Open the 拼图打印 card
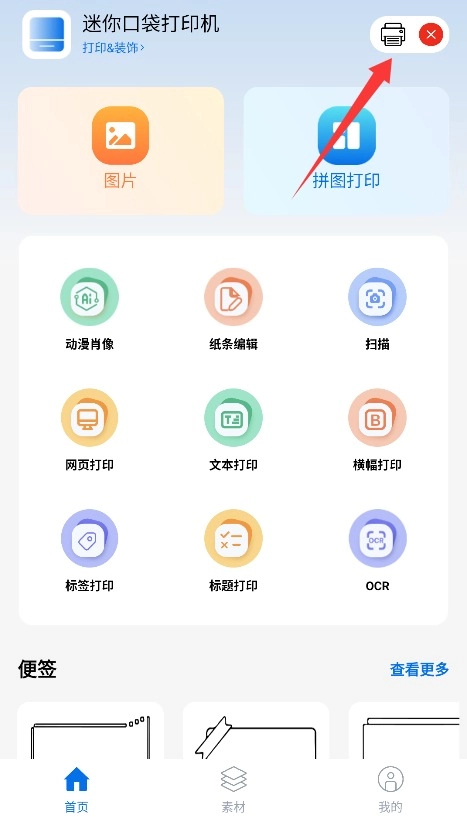This screenshot has height=817, width=467. [346, 151]
